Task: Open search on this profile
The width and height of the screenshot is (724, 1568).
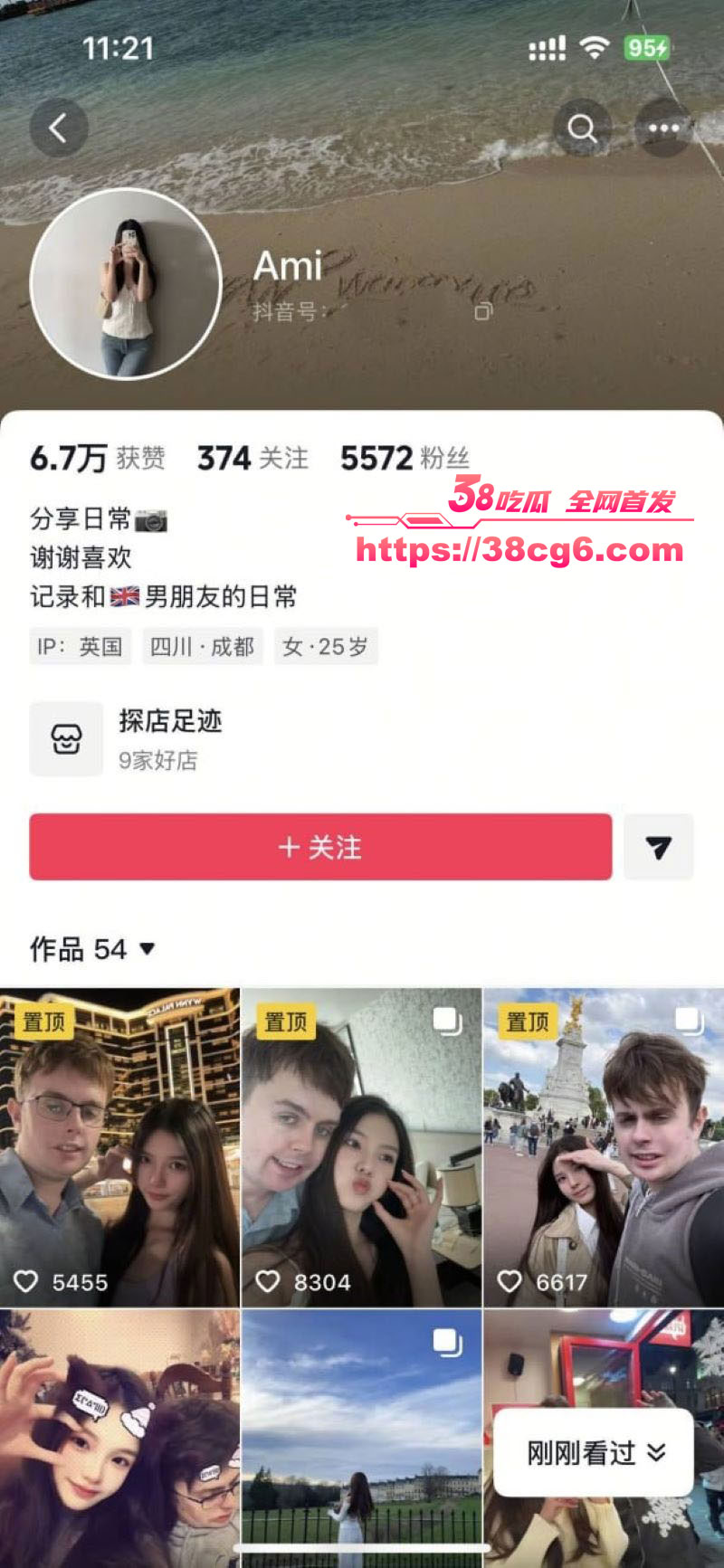Action: click(582, 128)
